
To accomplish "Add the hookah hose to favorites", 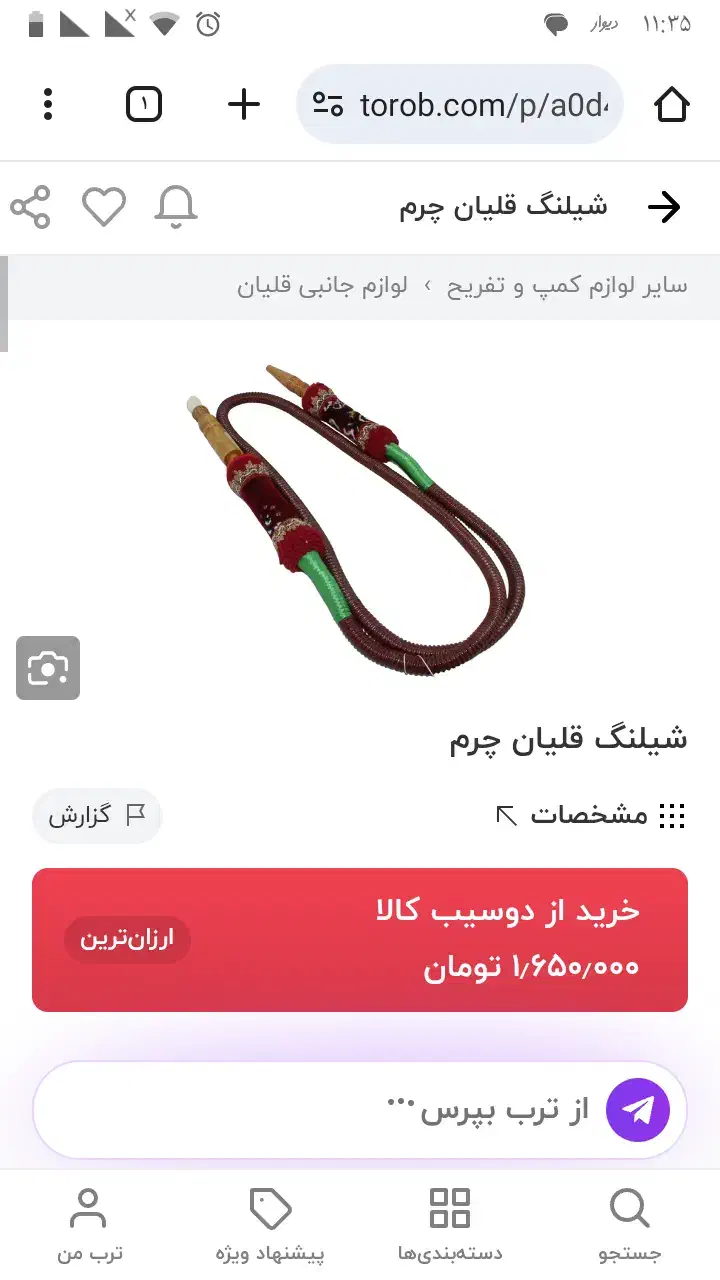I will coord(104,206).
